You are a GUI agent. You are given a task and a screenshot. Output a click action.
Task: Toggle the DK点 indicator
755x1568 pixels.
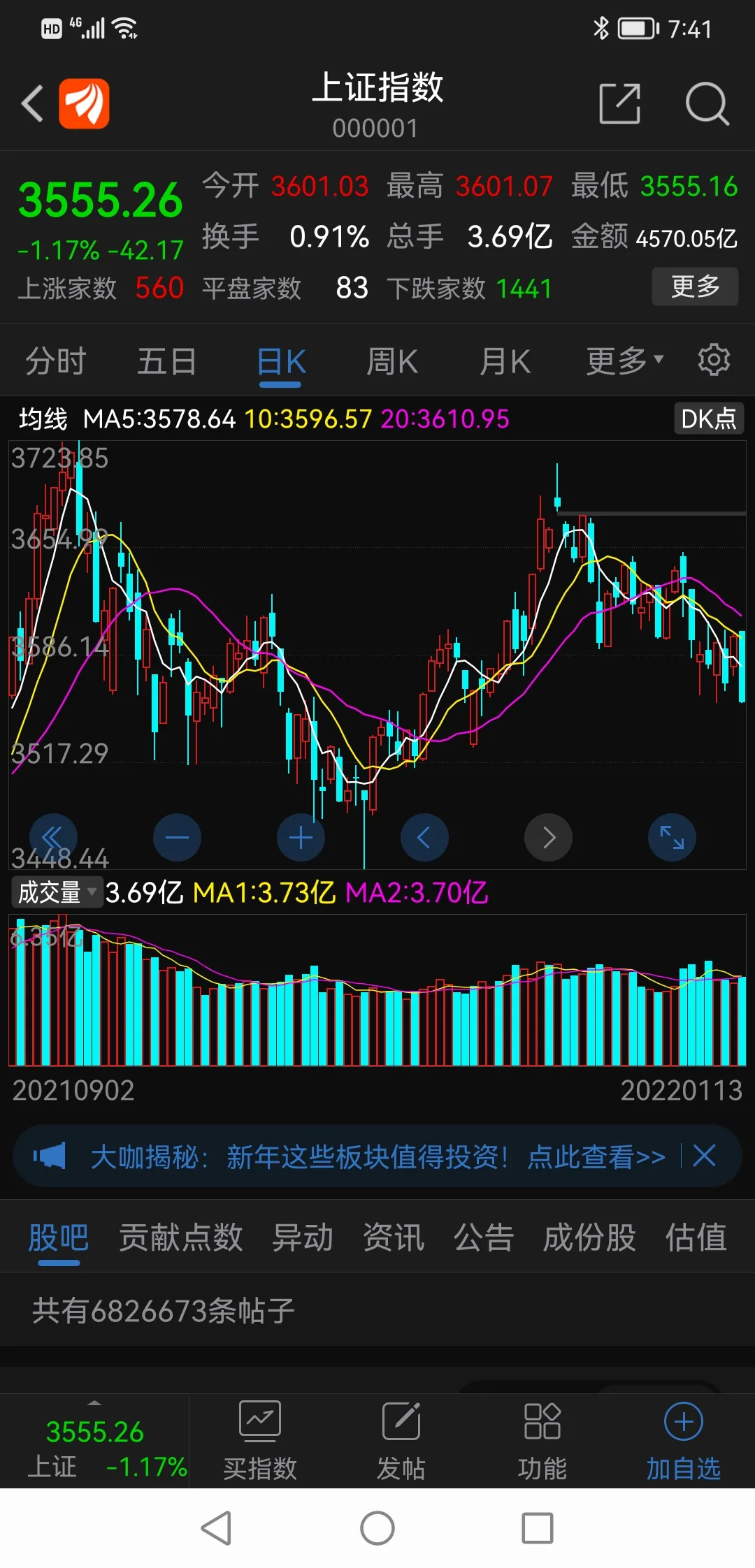[708, 419]
